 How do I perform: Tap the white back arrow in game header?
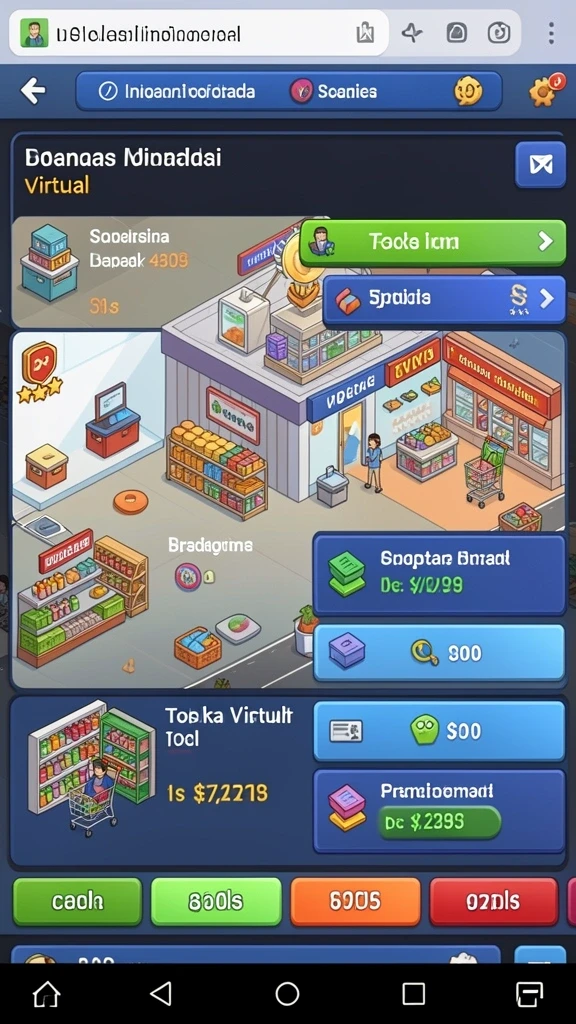33,91
